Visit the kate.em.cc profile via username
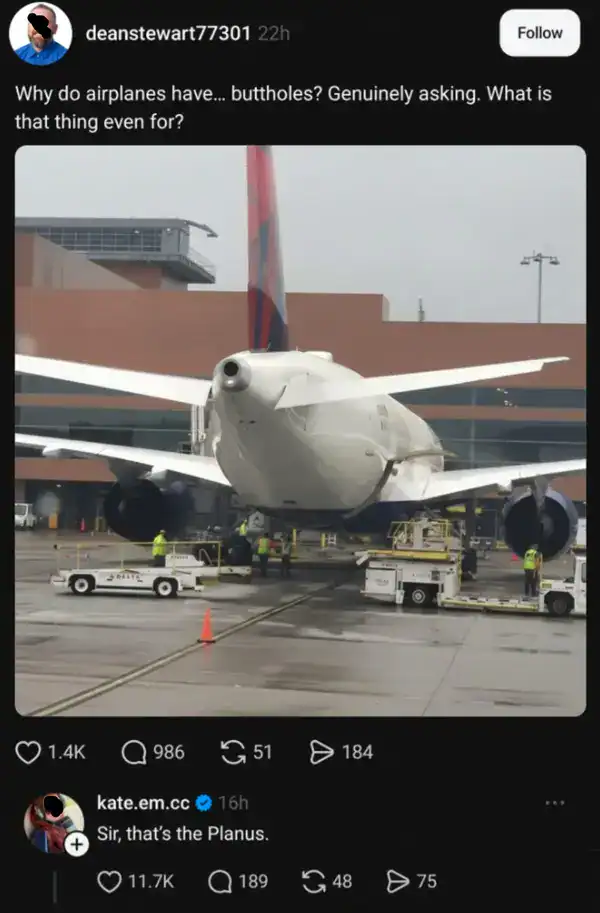 142,802
